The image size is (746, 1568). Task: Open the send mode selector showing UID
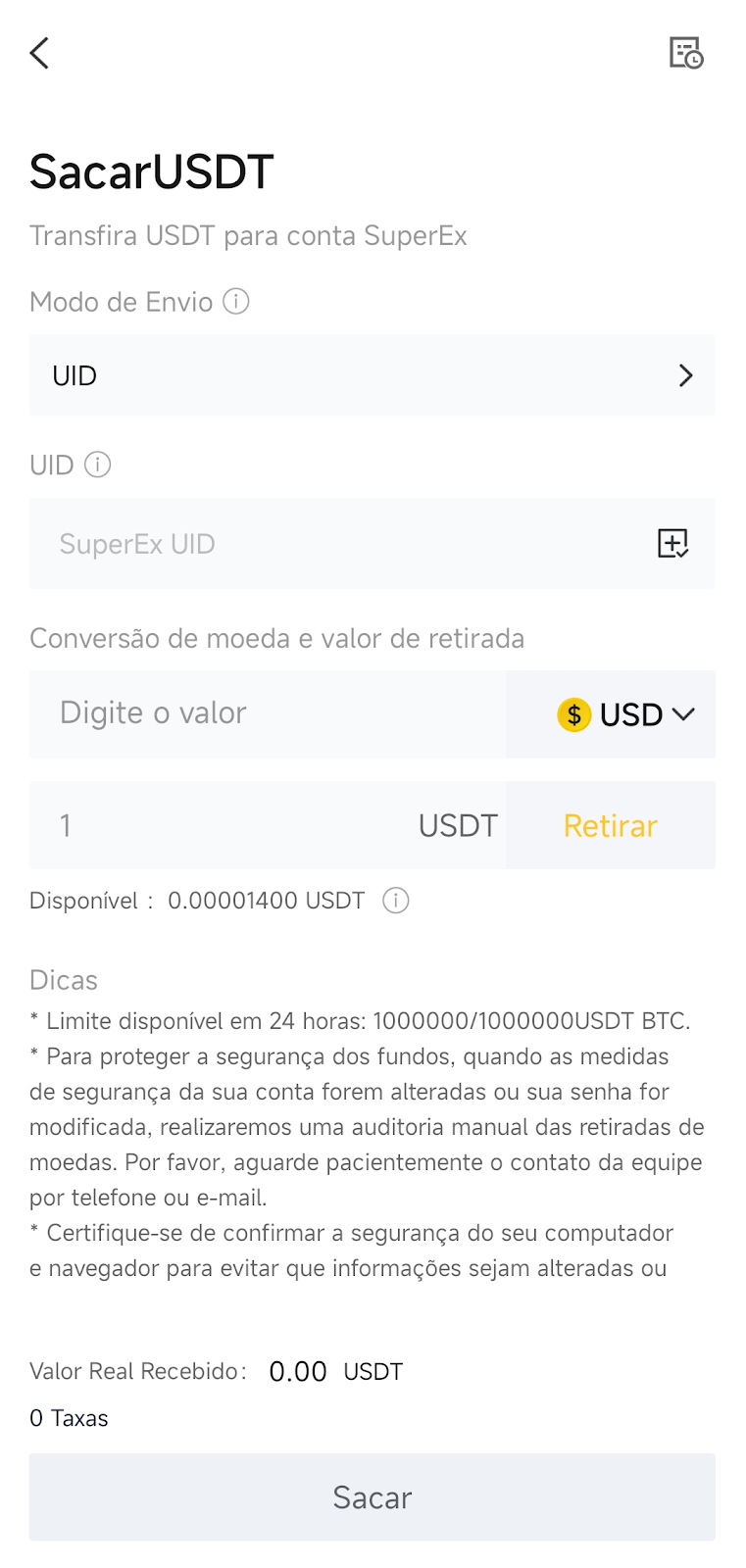(x=373, y=375)
